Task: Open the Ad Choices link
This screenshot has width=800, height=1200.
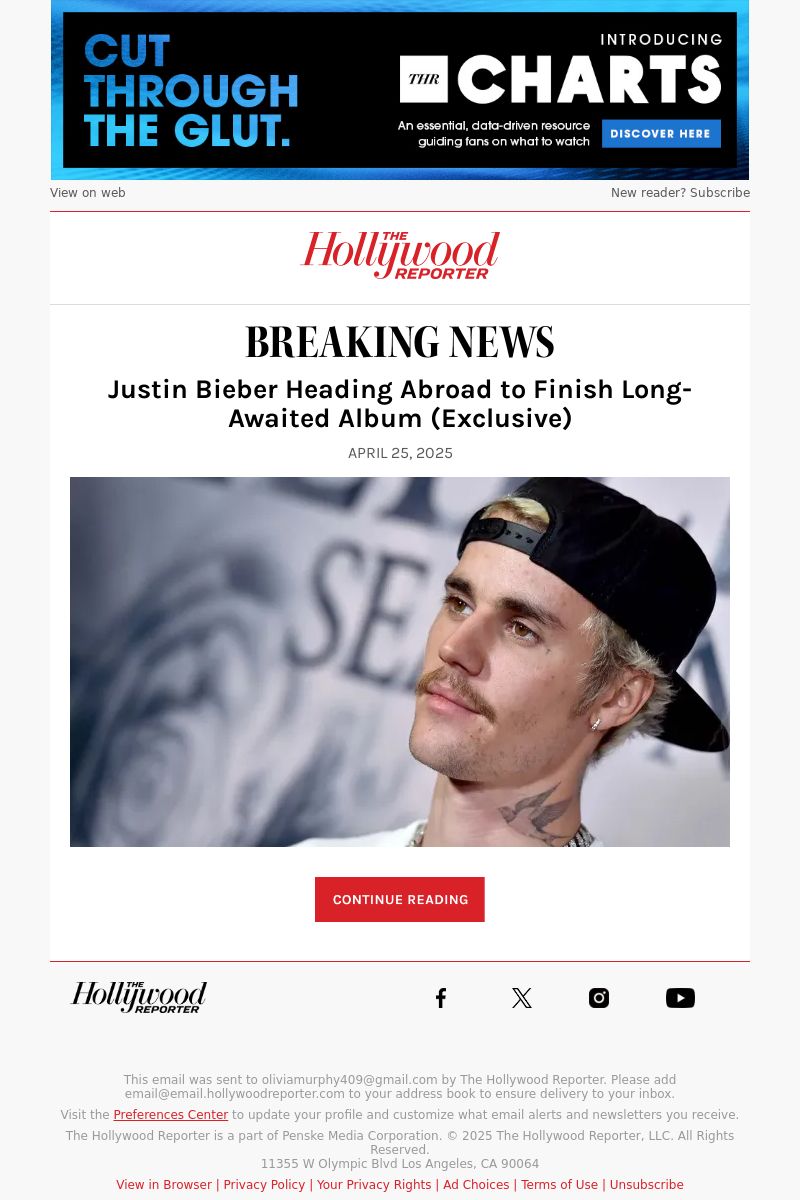Action: tap(476, 1185)
